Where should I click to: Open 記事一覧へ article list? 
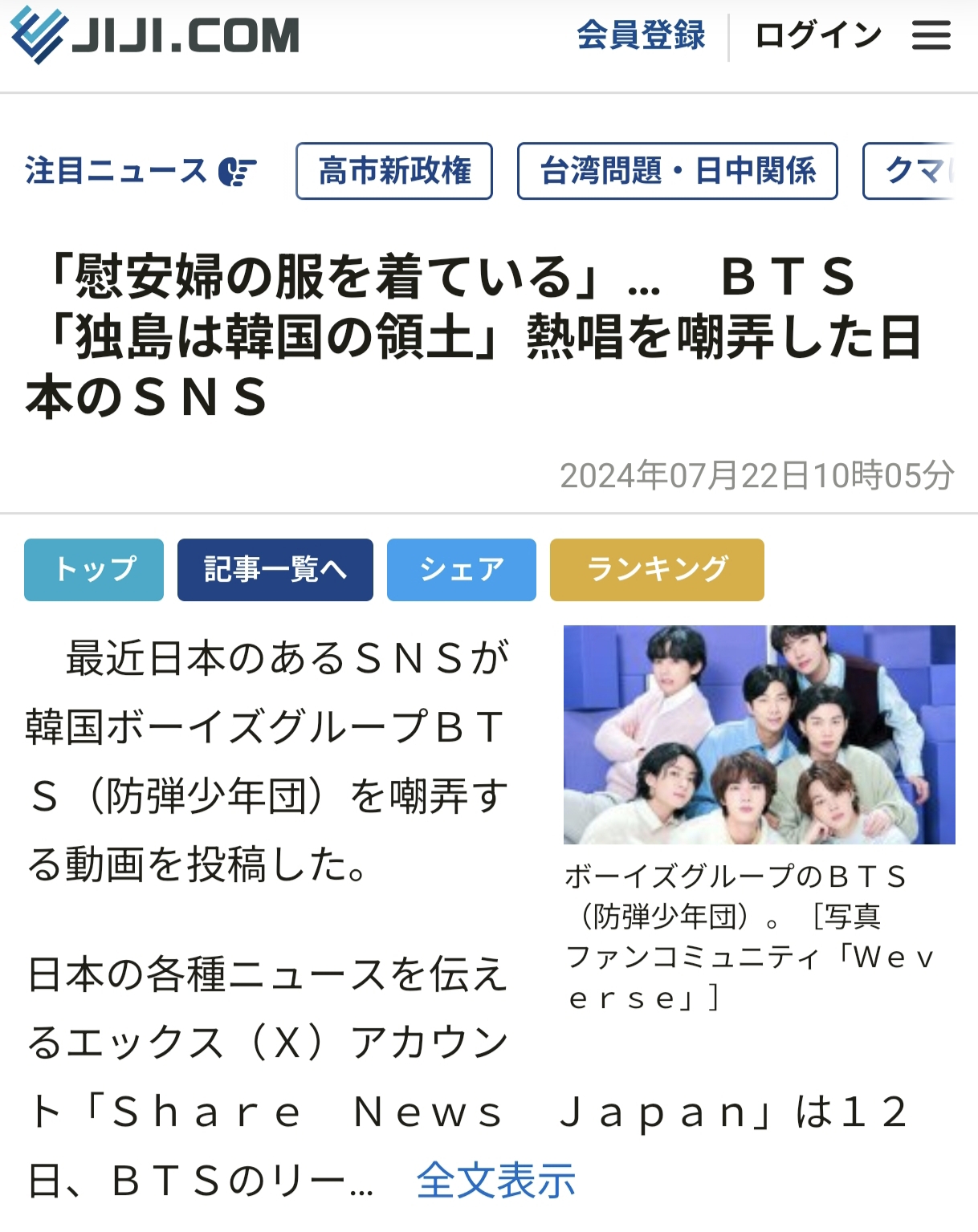(275, 570)
